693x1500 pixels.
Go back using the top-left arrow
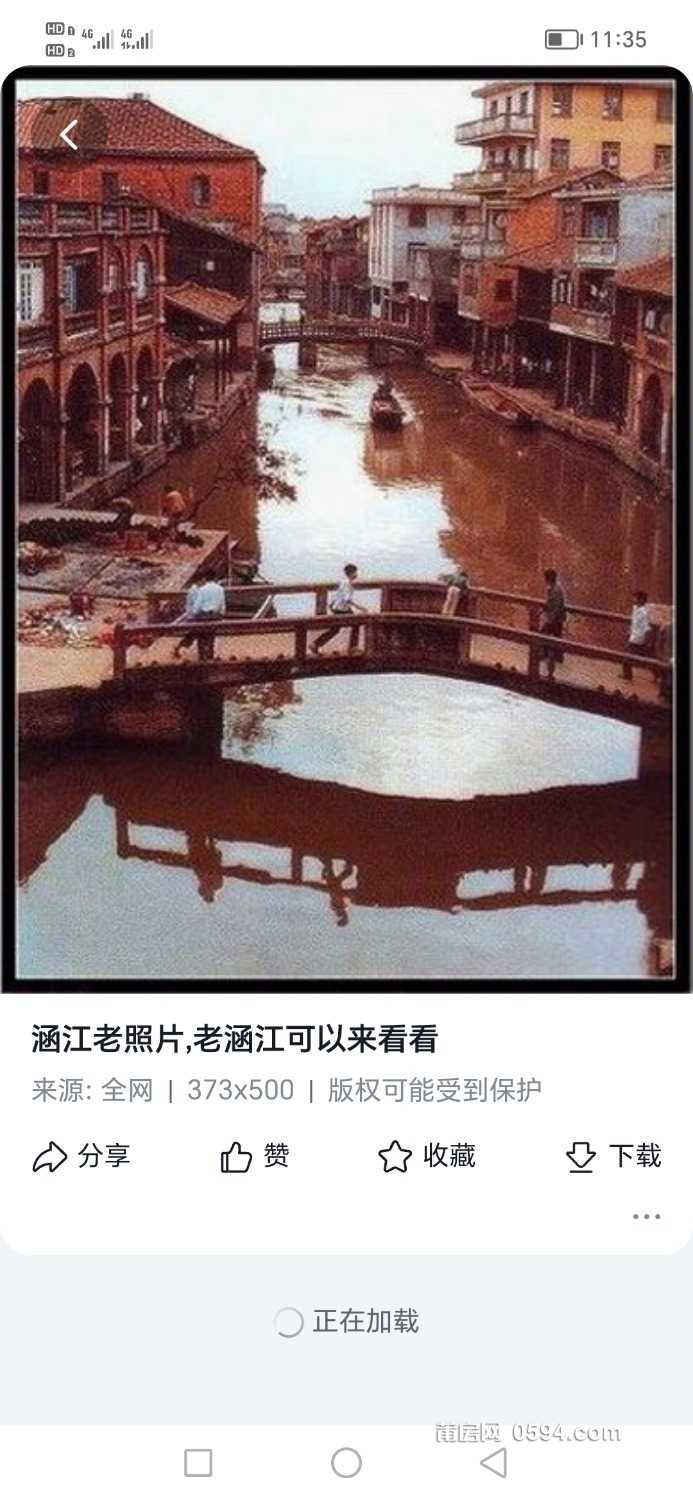68,135
